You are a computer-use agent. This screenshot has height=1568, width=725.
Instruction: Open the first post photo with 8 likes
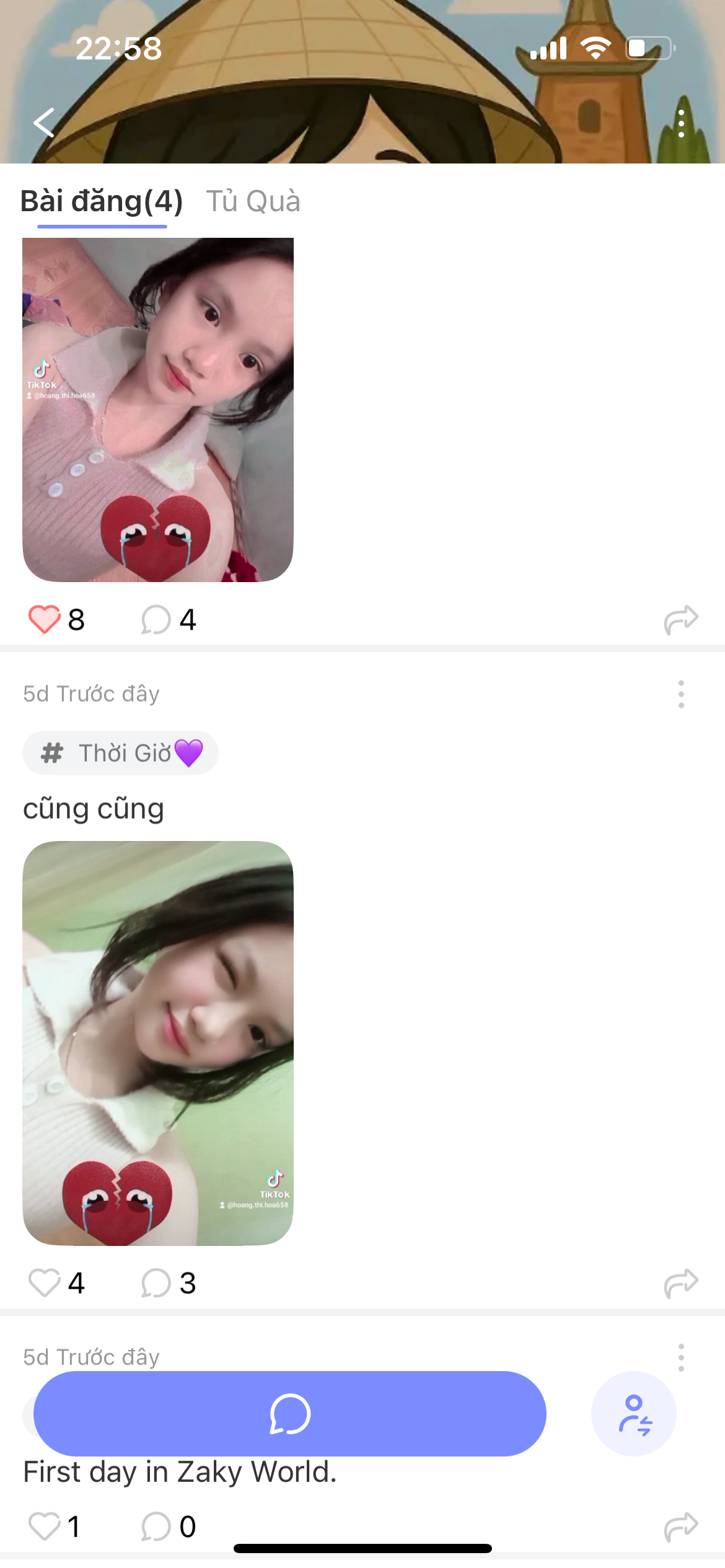(158, 409)
